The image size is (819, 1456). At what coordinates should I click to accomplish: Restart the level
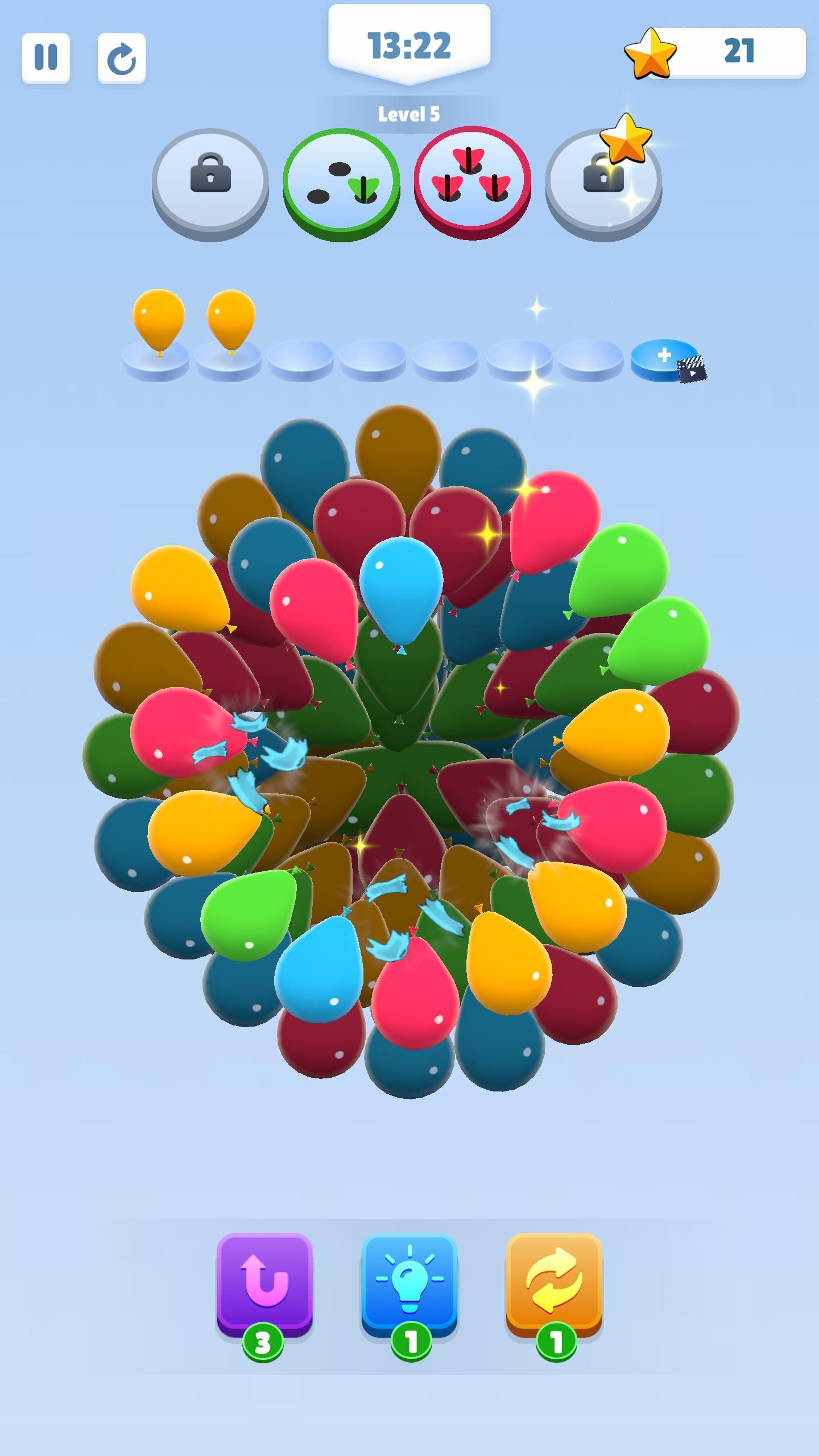pos(121,58)
